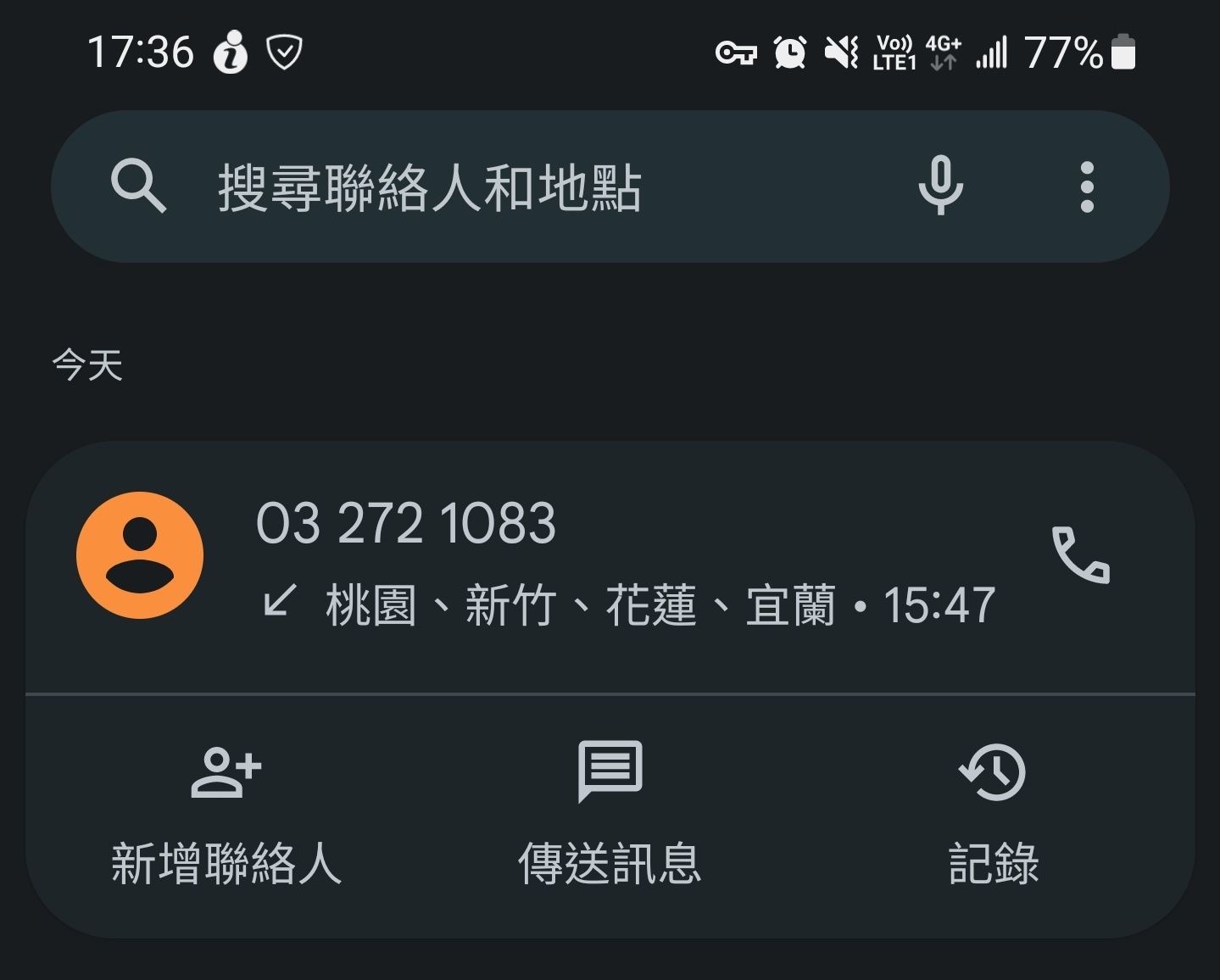The height and width of the screenshot is (980, 1220).
Task: Tap the search contacts and places field
Action: (x=509, y=187)
